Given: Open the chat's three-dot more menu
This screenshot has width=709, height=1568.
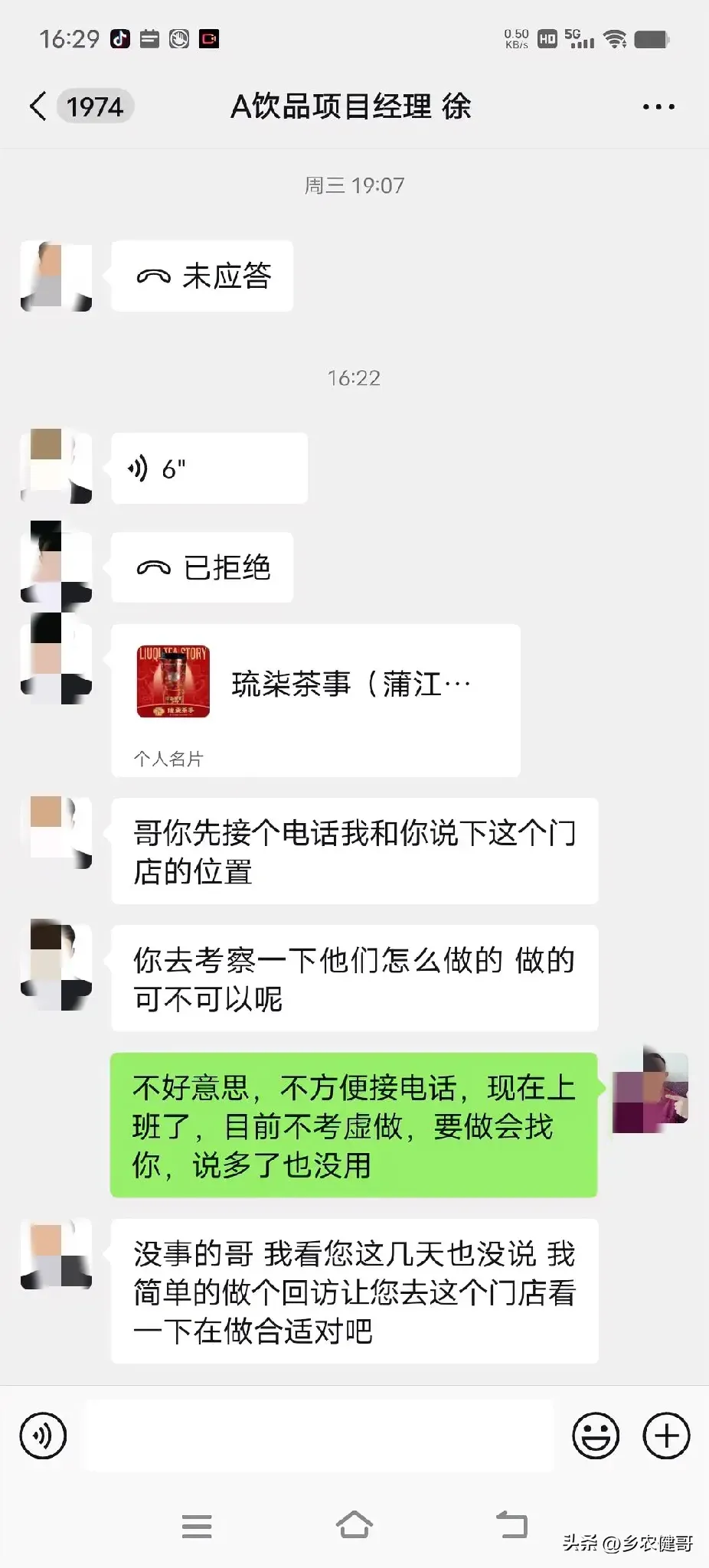Looking at the screenshot, I should [658, 106].
